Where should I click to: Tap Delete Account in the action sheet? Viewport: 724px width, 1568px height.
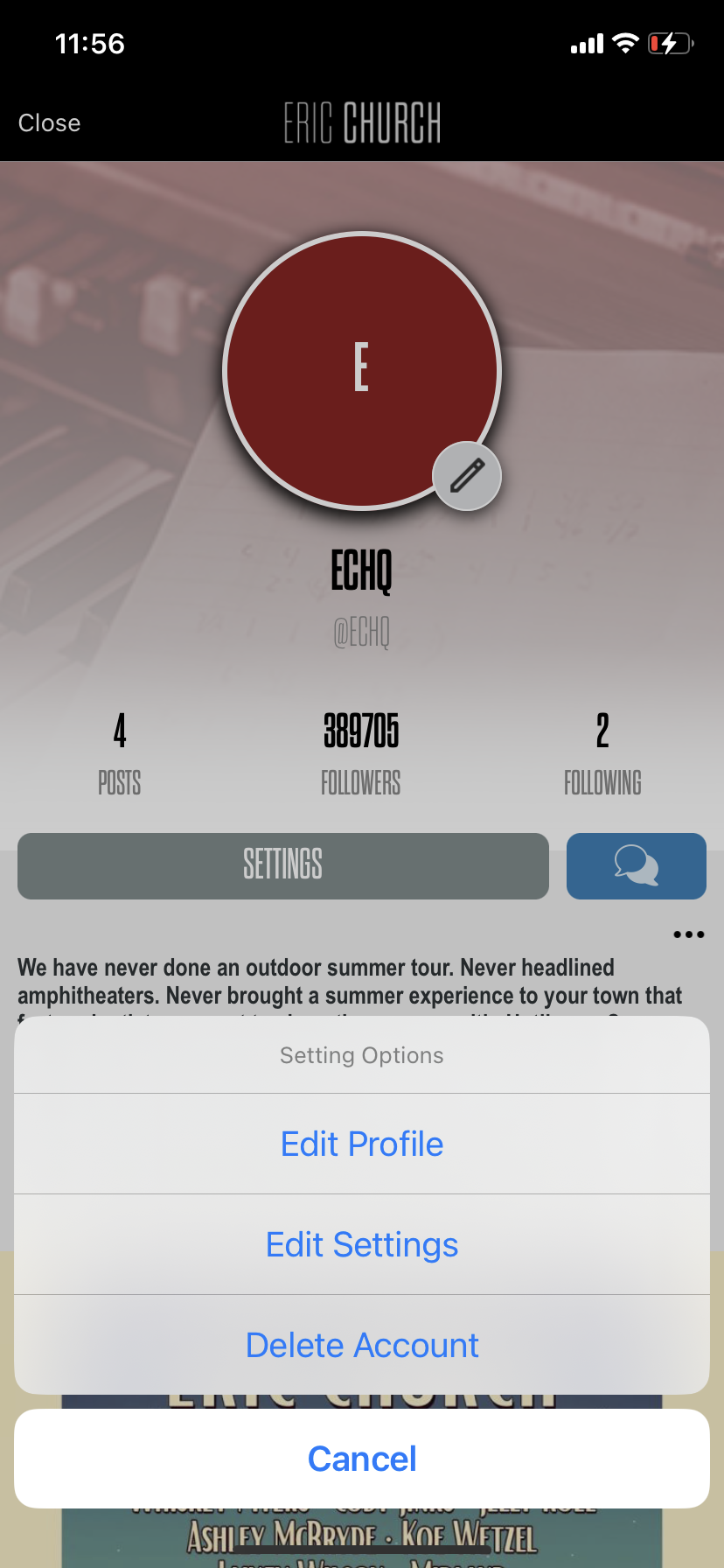tap(362, 1345)
